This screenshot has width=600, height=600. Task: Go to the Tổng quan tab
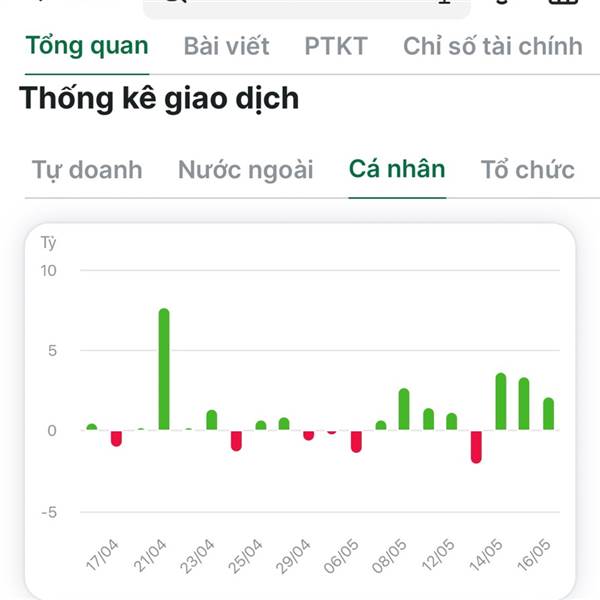(x=87, y=46)
